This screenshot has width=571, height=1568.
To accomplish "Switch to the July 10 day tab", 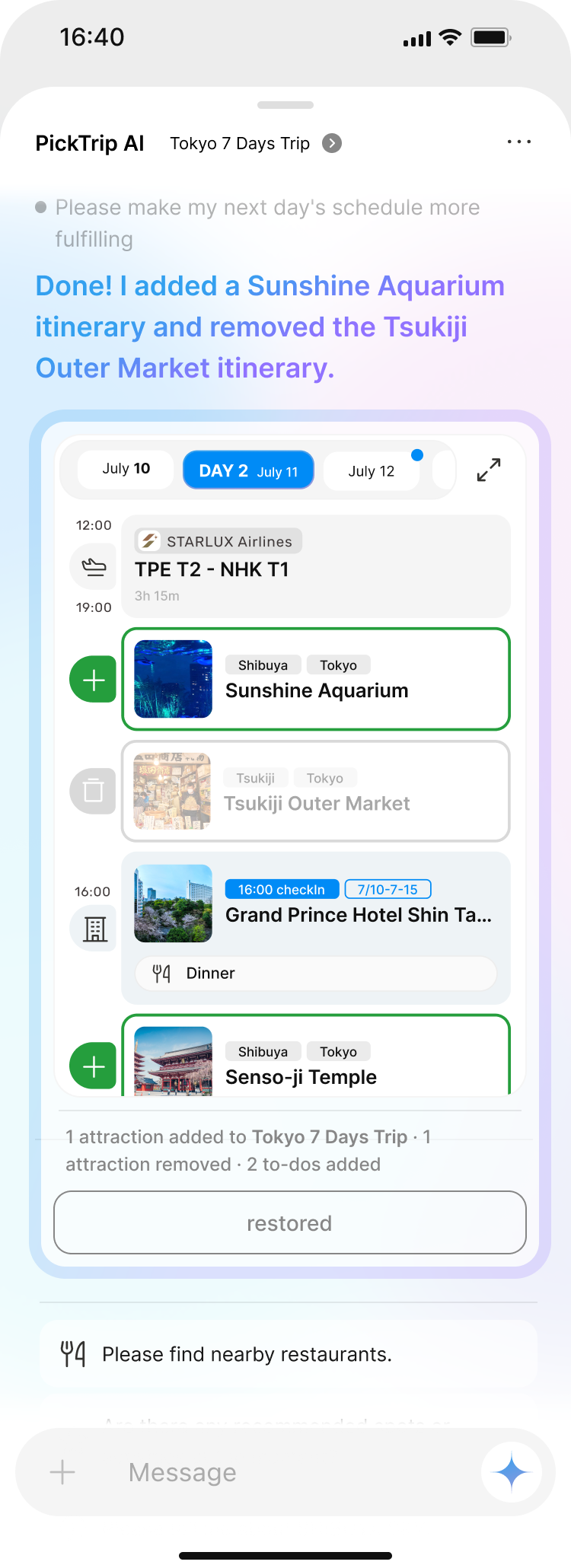I will click(126, 469).
